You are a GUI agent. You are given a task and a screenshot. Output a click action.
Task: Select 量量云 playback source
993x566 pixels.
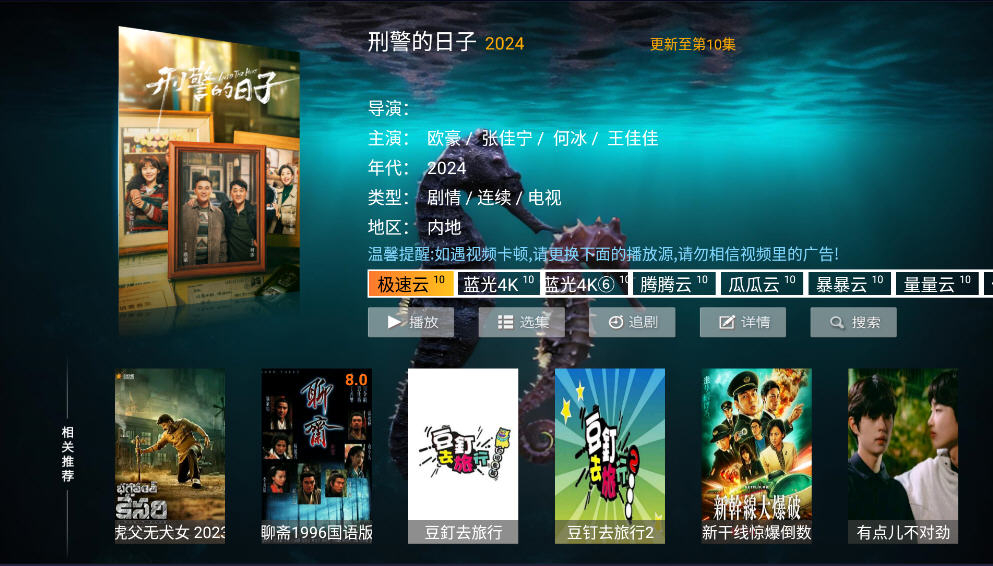(x=936, y=284)
